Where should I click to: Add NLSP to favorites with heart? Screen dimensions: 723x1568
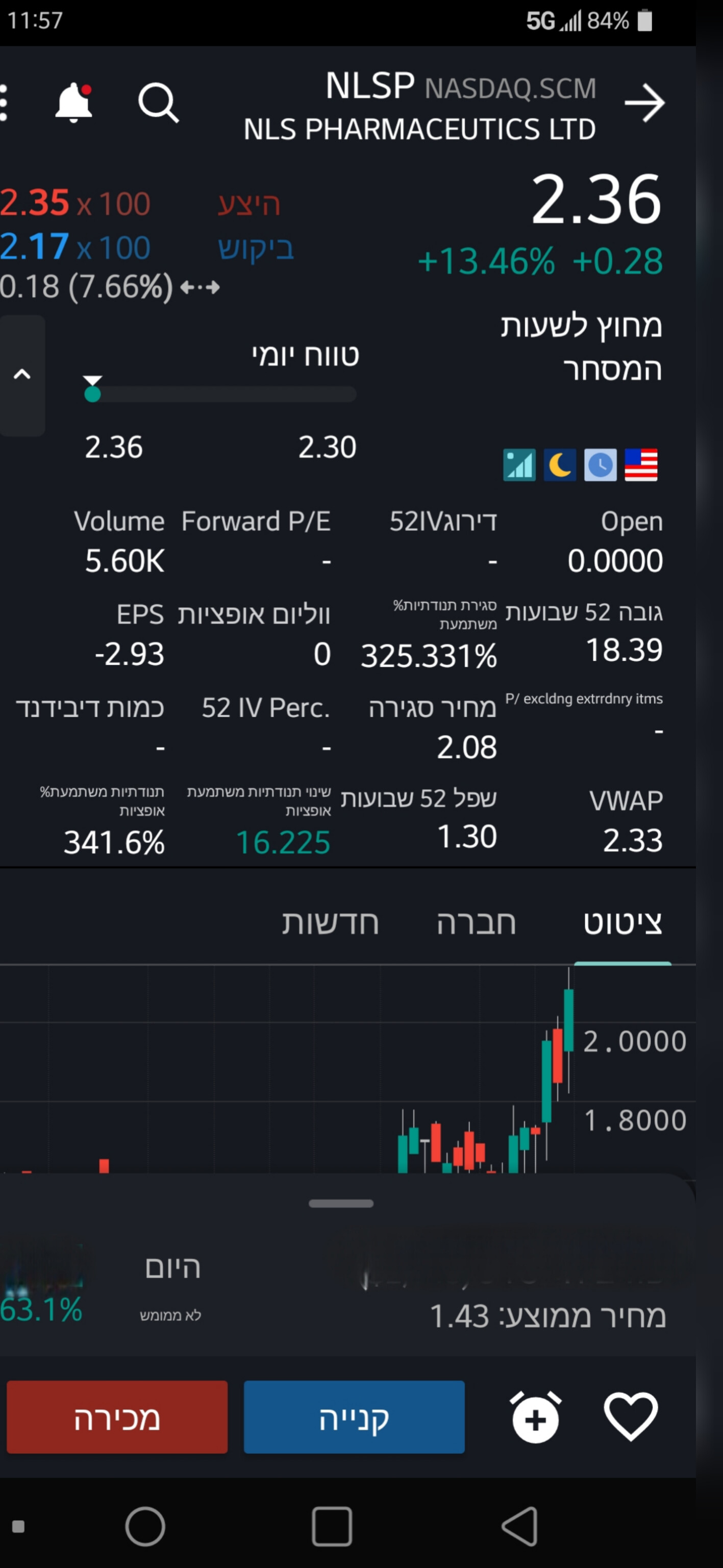pyautogui.click(x=631, y=1416)
